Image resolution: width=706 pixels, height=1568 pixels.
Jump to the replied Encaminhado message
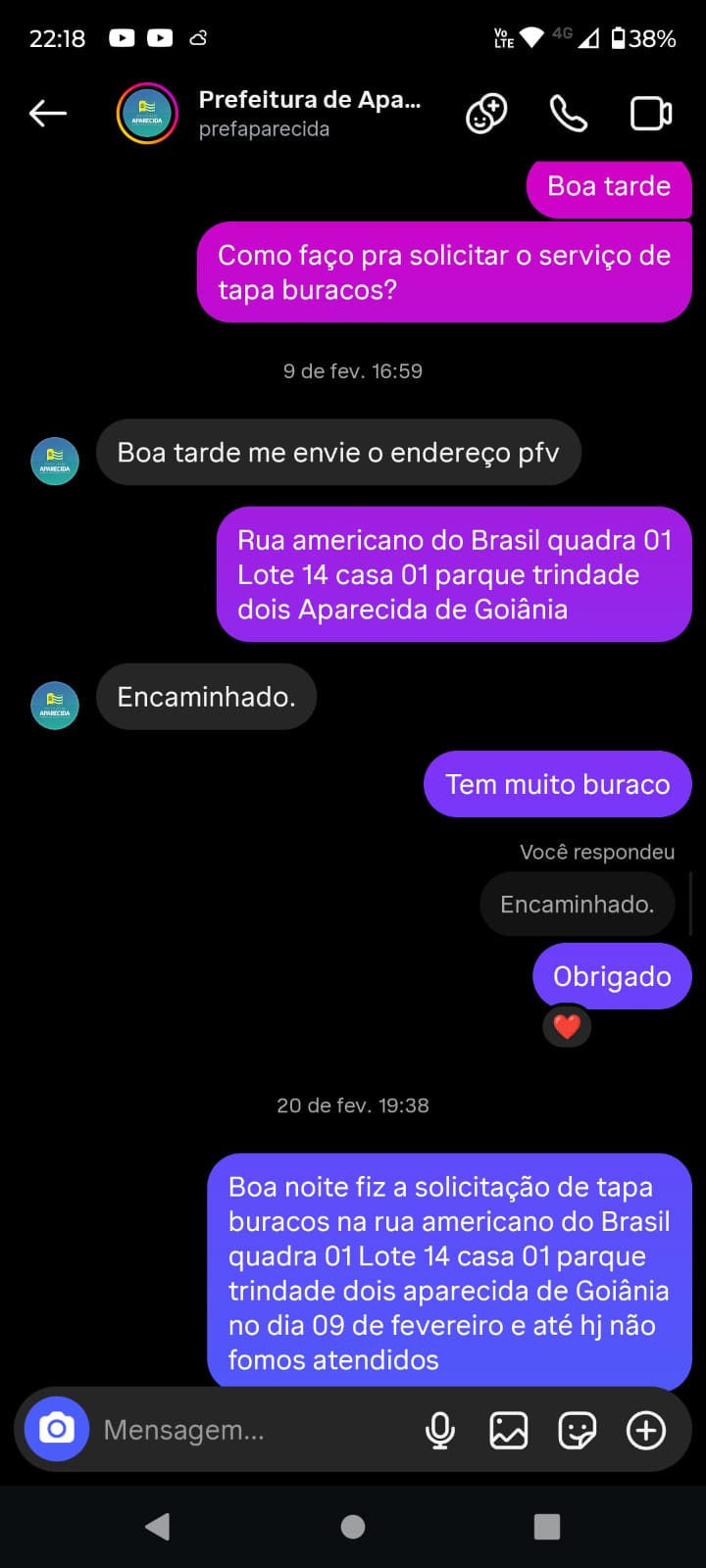pos(577,904)
